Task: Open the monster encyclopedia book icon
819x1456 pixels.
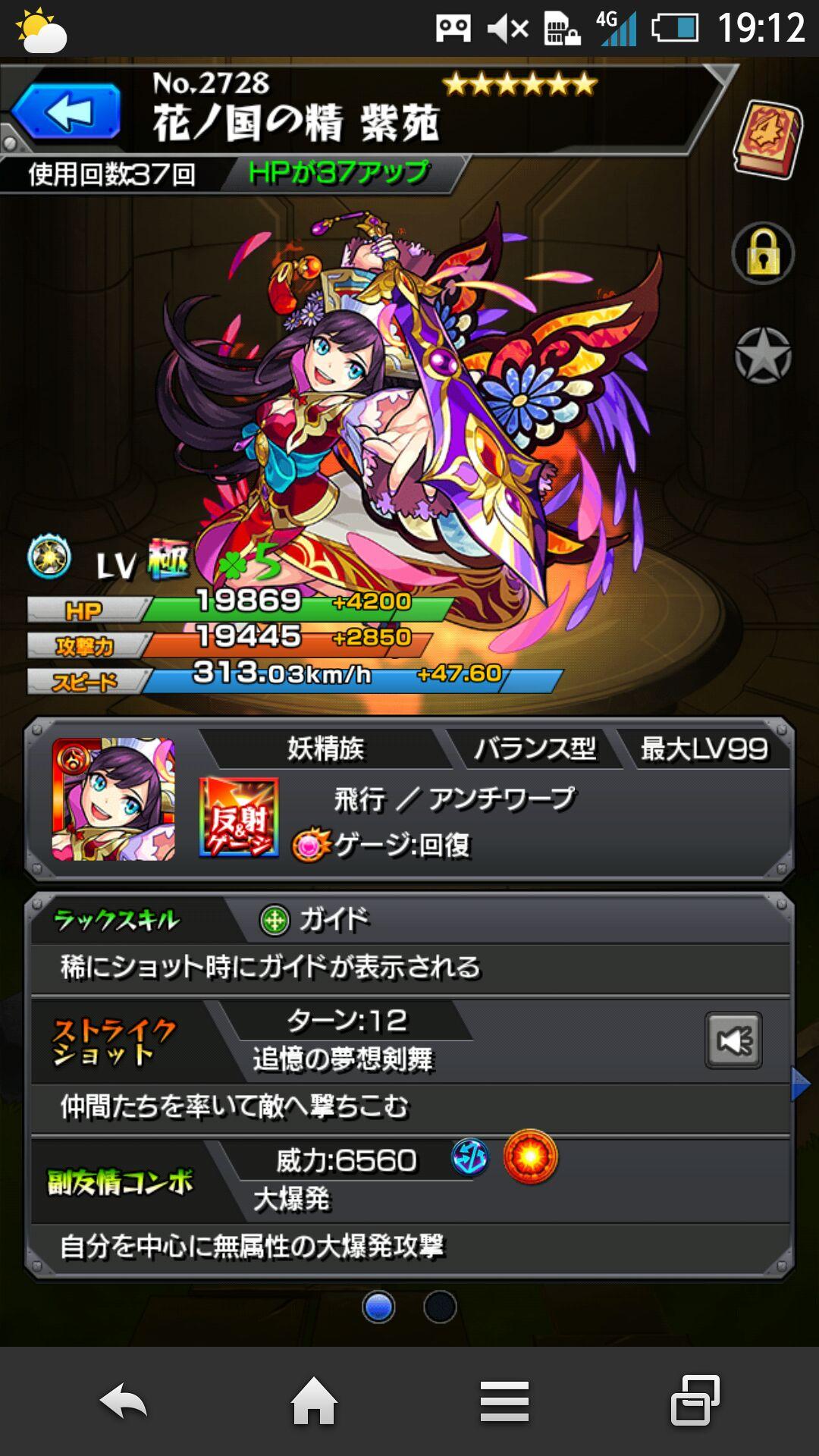Action: click(767, 140)
